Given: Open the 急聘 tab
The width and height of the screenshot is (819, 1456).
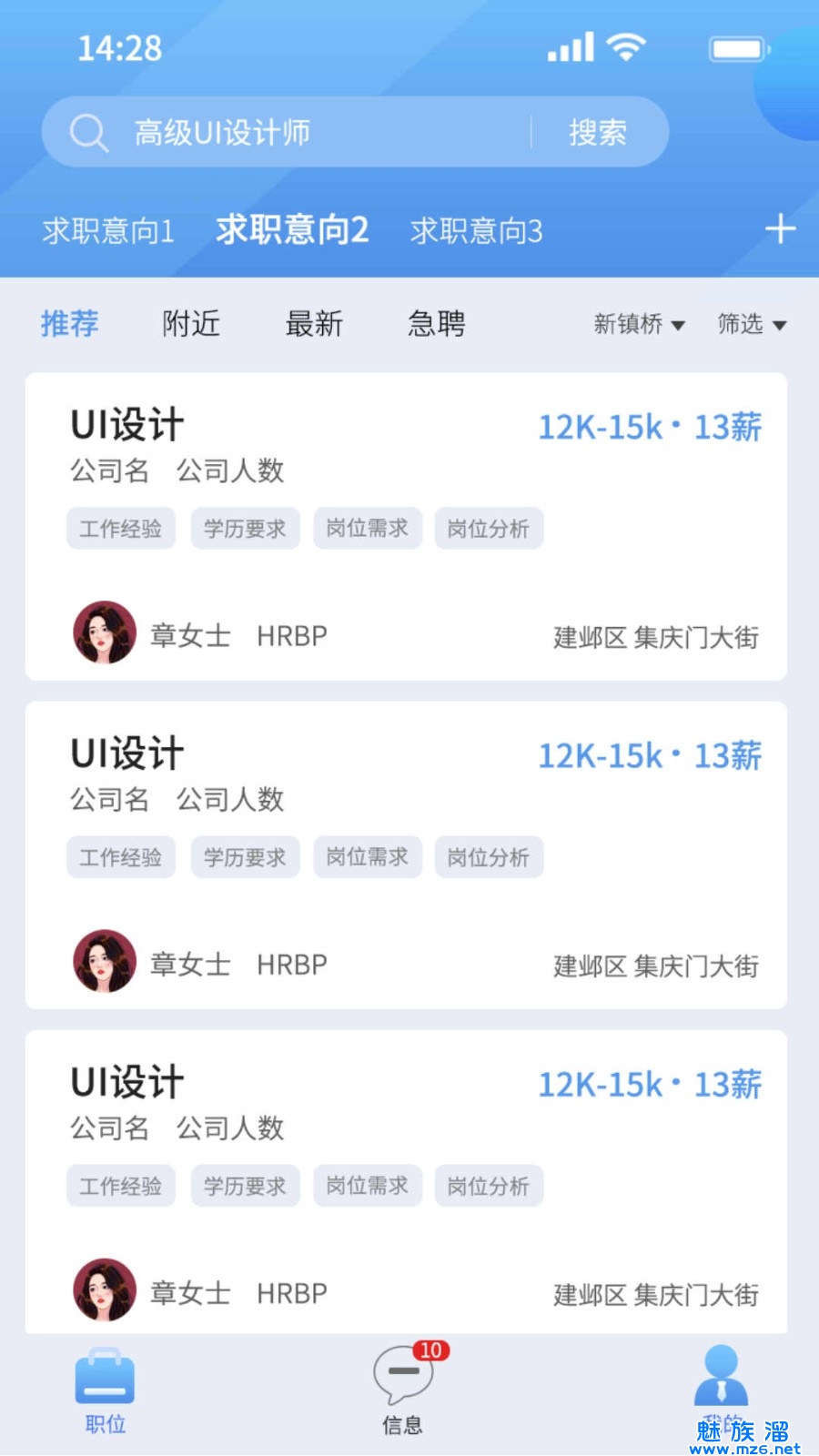Looking at the screenshot, I should tap(437, 323).
